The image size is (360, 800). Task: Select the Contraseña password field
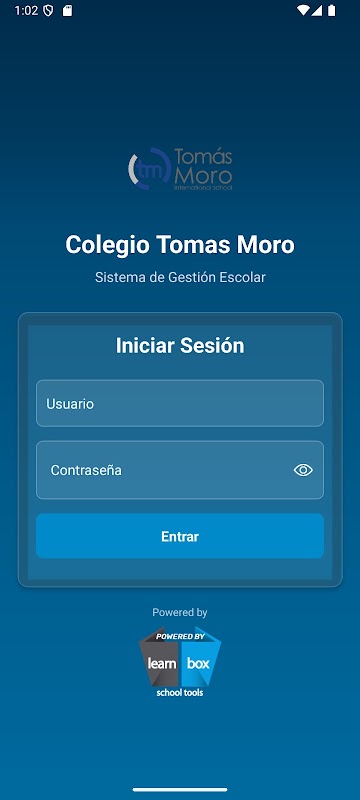pyautogui.click(x=179, y=470)
